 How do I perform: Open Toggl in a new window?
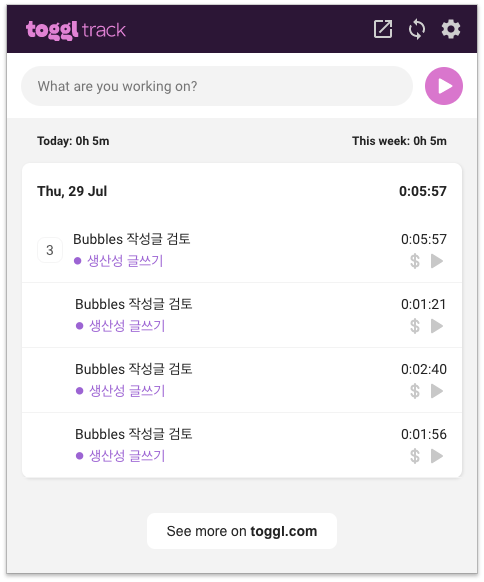pos(383,29)
